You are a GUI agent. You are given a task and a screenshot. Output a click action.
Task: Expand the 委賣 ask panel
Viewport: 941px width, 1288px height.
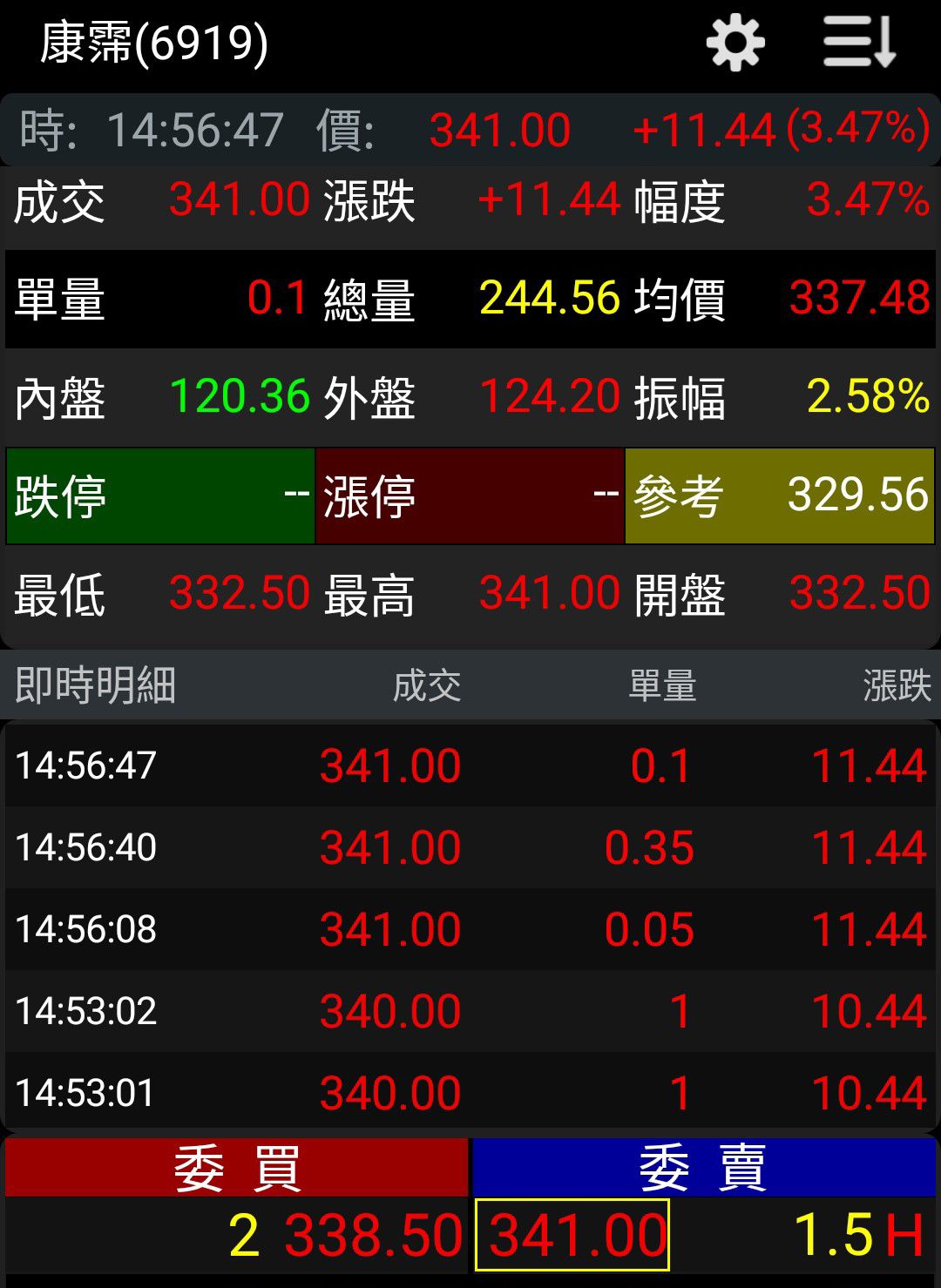pos(706,1167)
